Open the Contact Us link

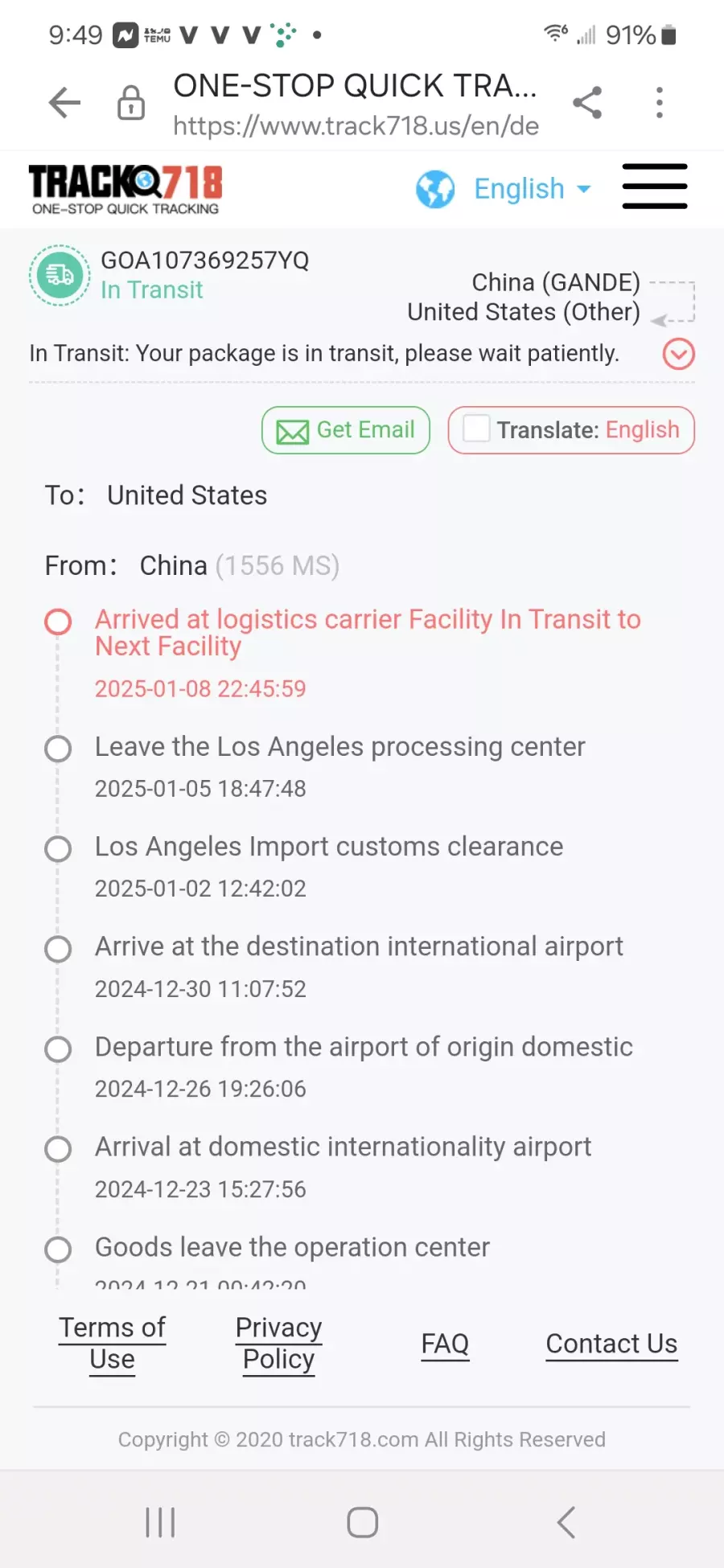click(x=611, y=1344)
